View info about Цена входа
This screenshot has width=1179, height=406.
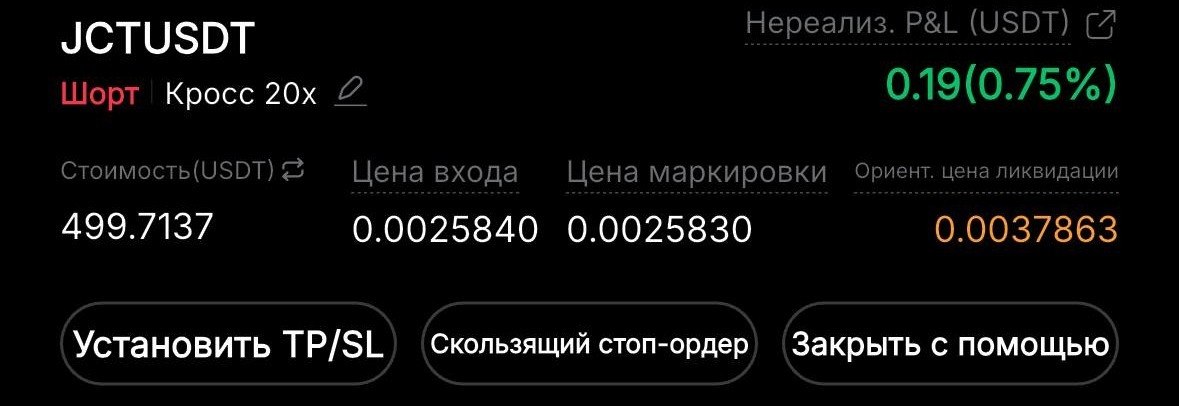click(434, 172)
